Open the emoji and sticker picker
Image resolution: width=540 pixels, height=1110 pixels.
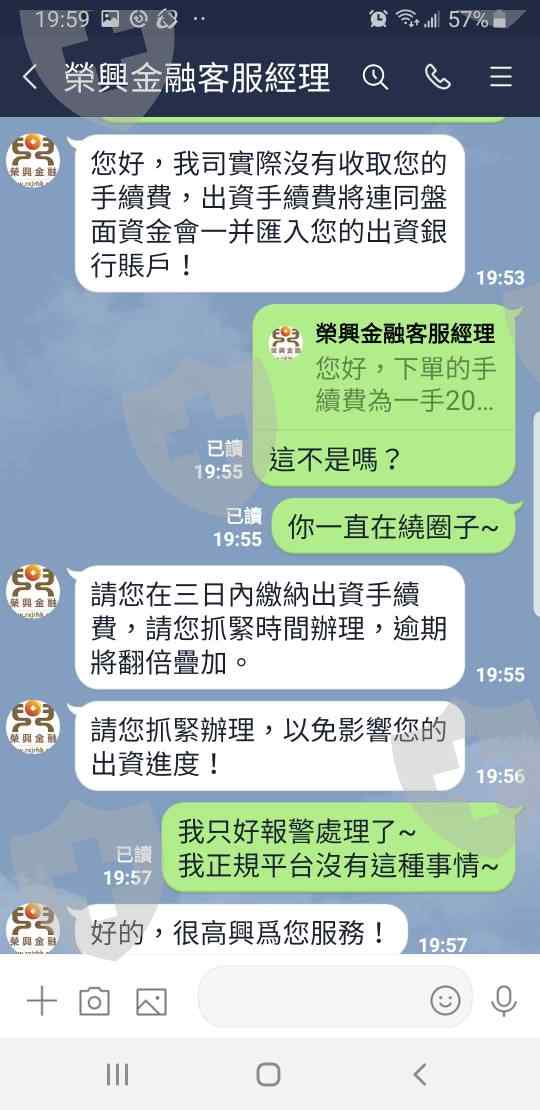coord(445,1001)
